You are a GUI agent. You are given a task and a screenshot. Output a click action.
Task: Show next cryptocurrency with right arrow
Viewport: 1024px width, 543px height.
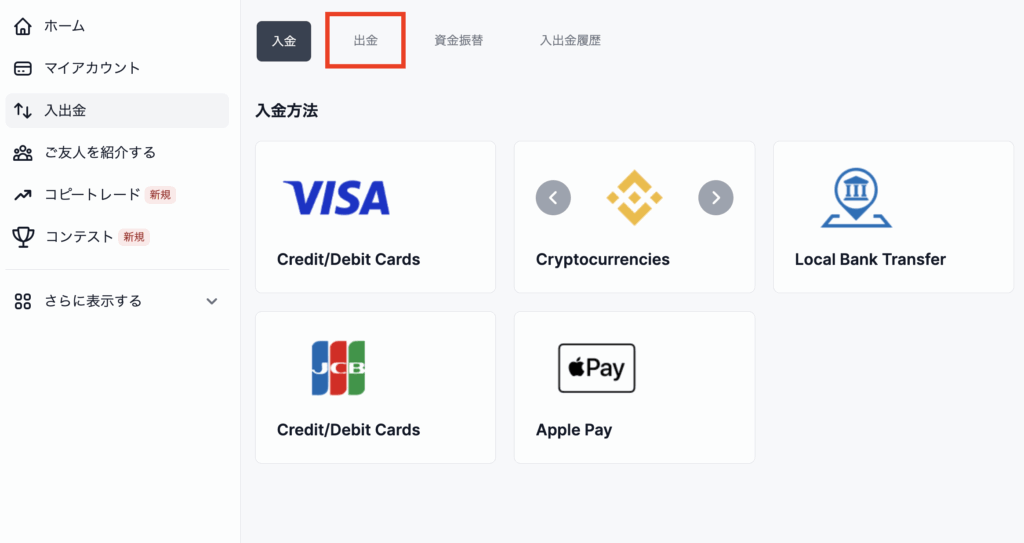[x=715, y=197]
